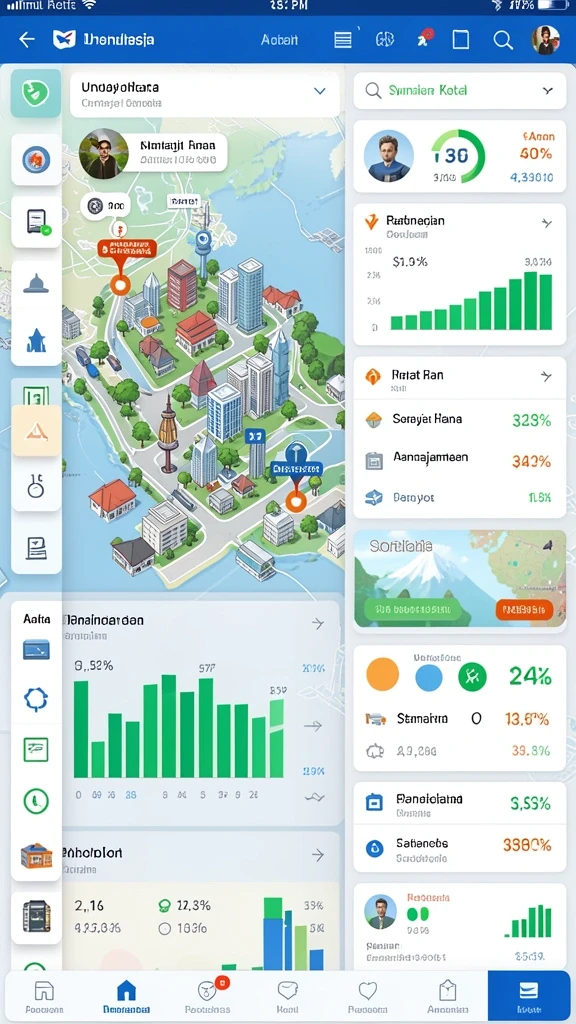Go back using the top-left arrow
Viewport: 576px width, 1024px height.
coord(27,40)
